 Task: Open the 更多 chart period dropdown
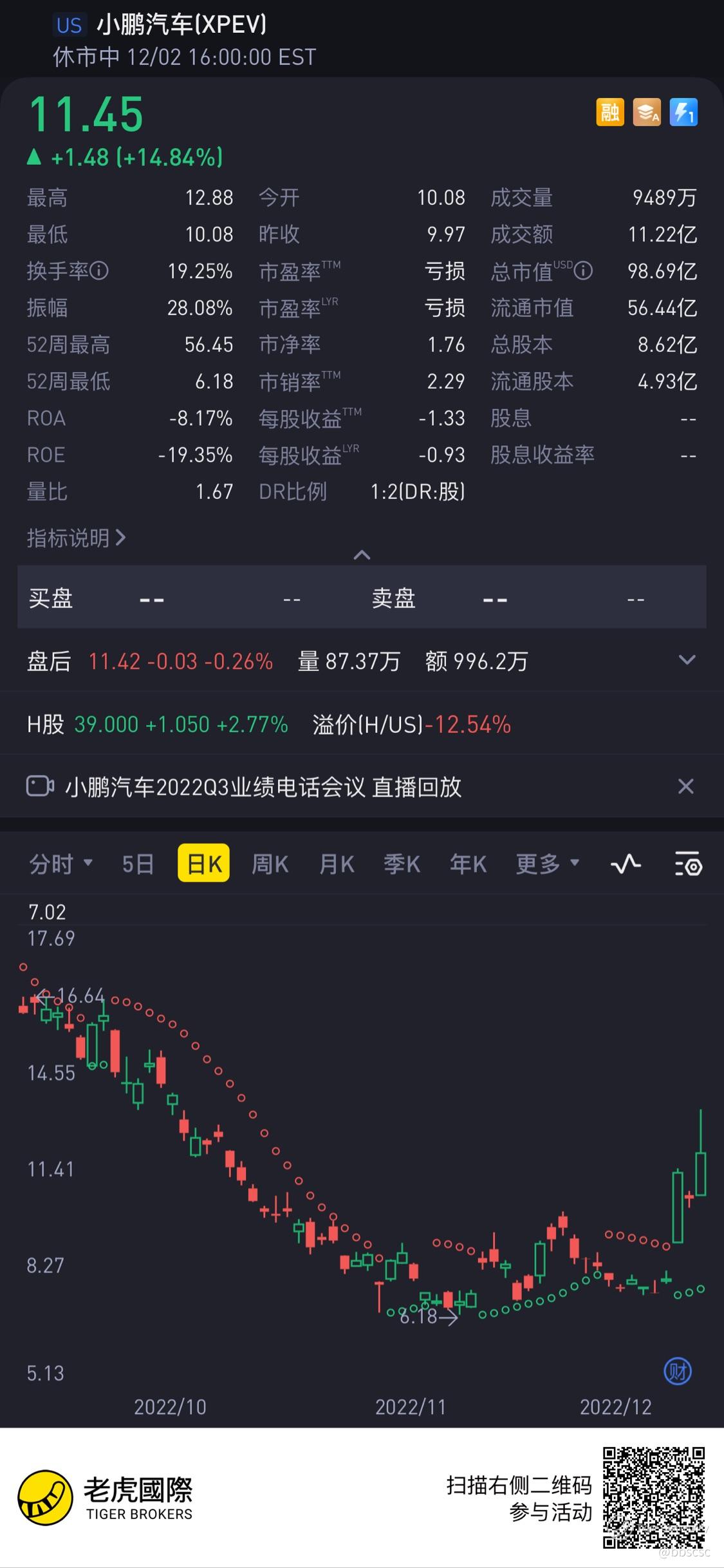pos(547,864)
